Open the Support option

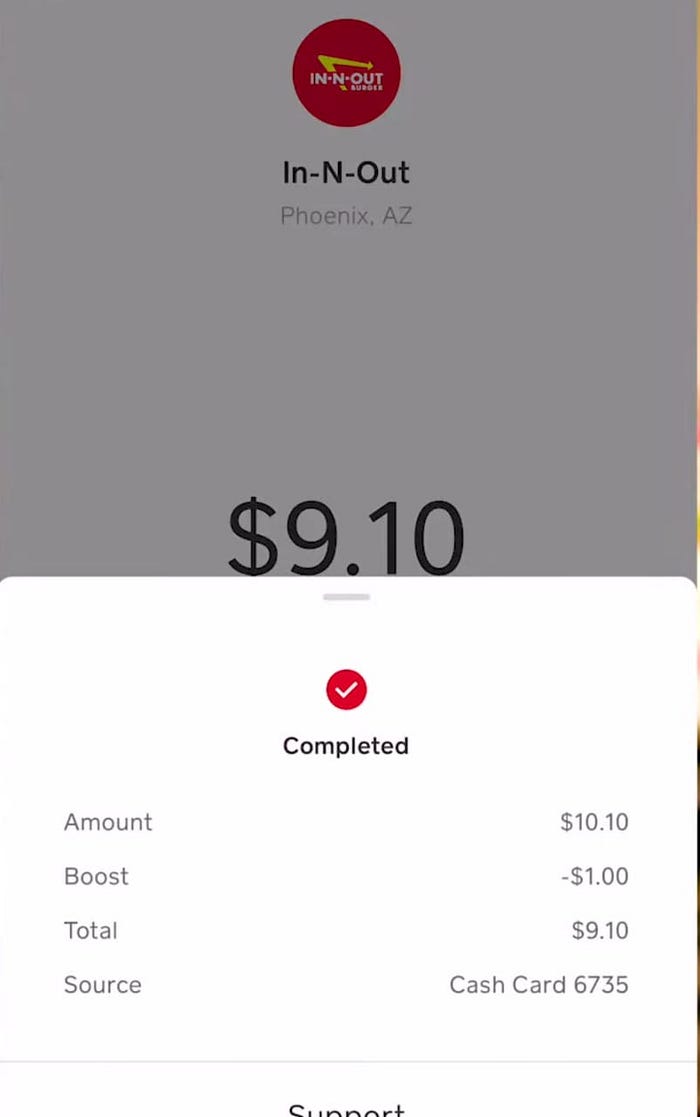click(346, 1108)
